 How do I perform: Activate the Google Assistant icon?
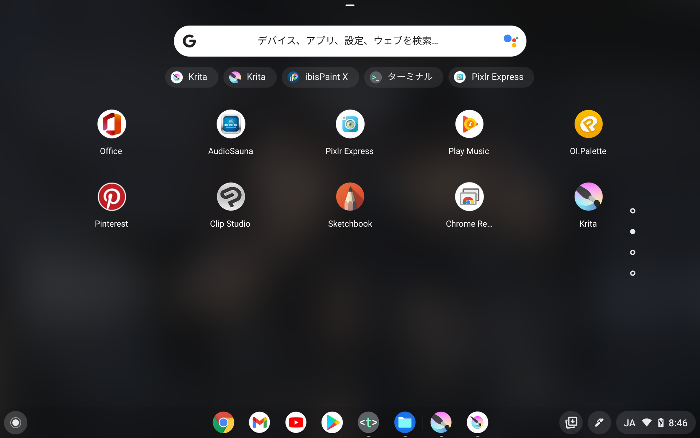pyautogui.click(x=510, y=41)
